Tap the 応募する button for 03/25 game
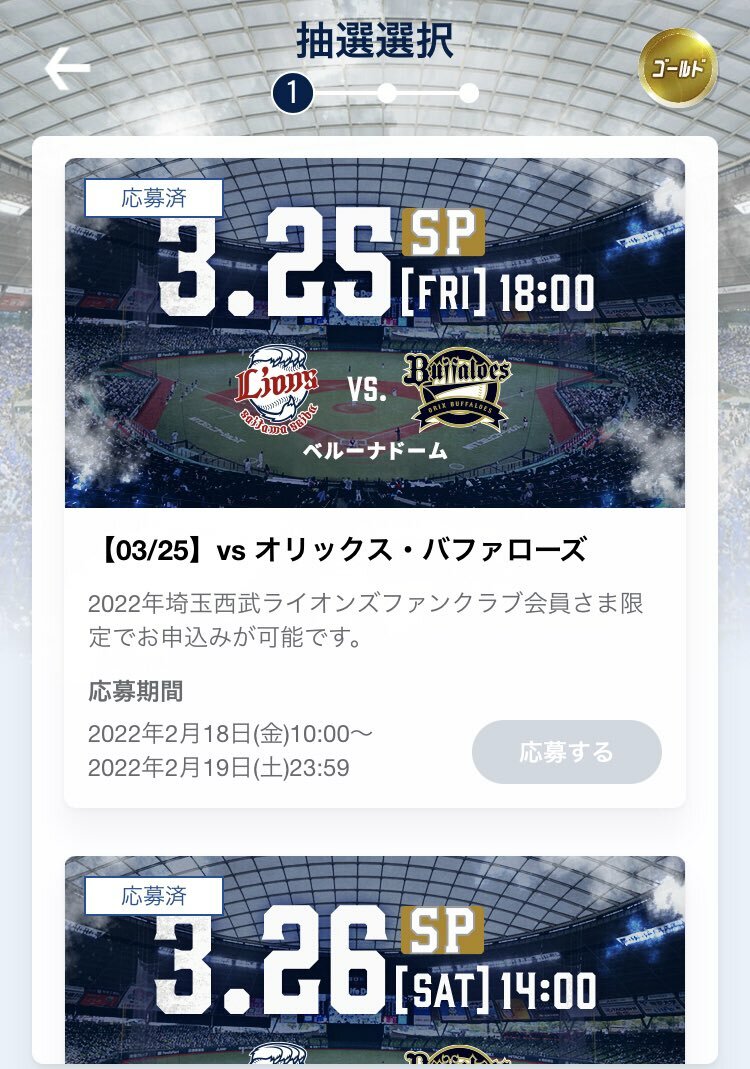 pos(566,752)
